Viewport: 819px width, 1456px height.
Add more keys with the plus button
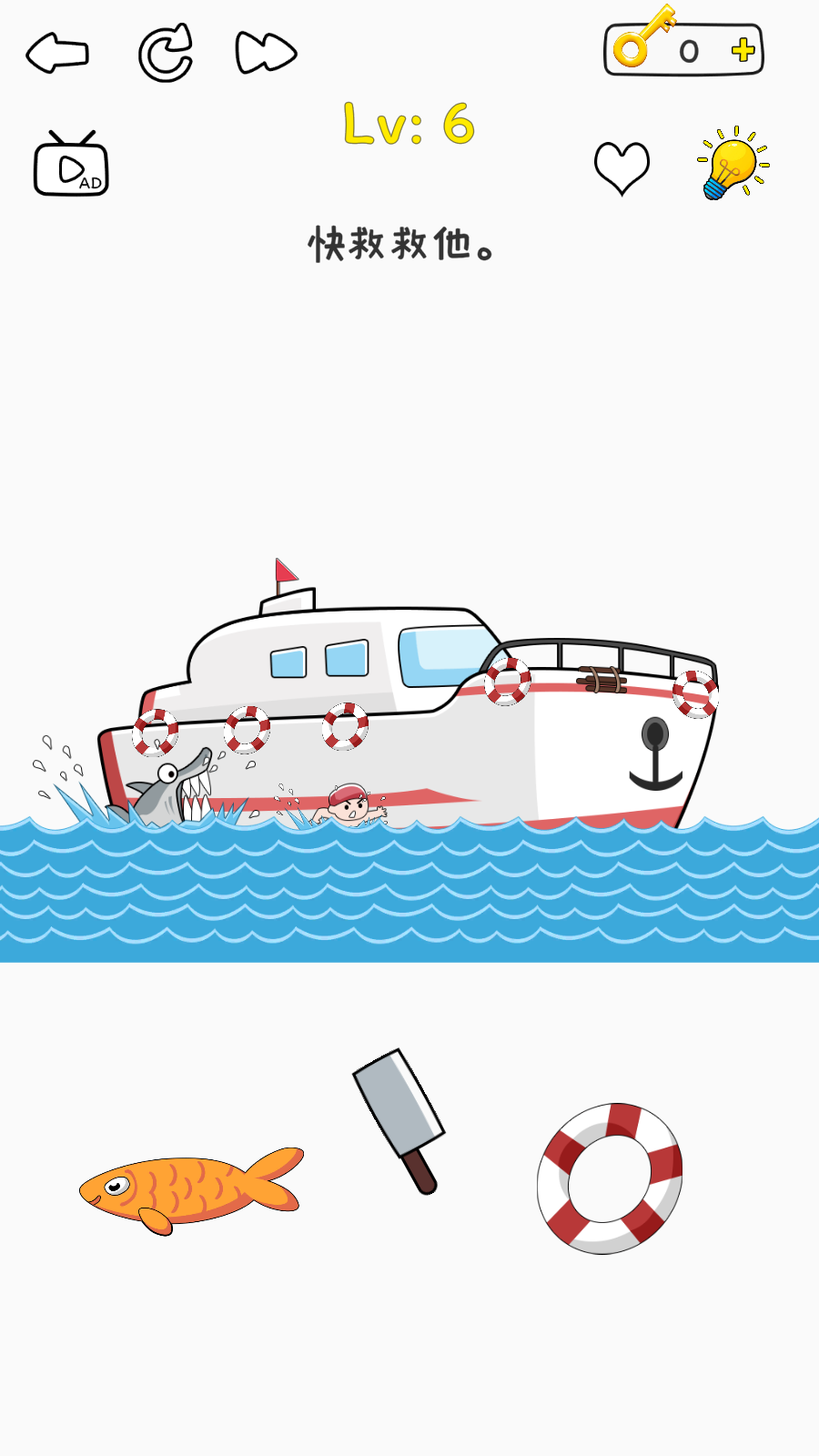[743, 50]
